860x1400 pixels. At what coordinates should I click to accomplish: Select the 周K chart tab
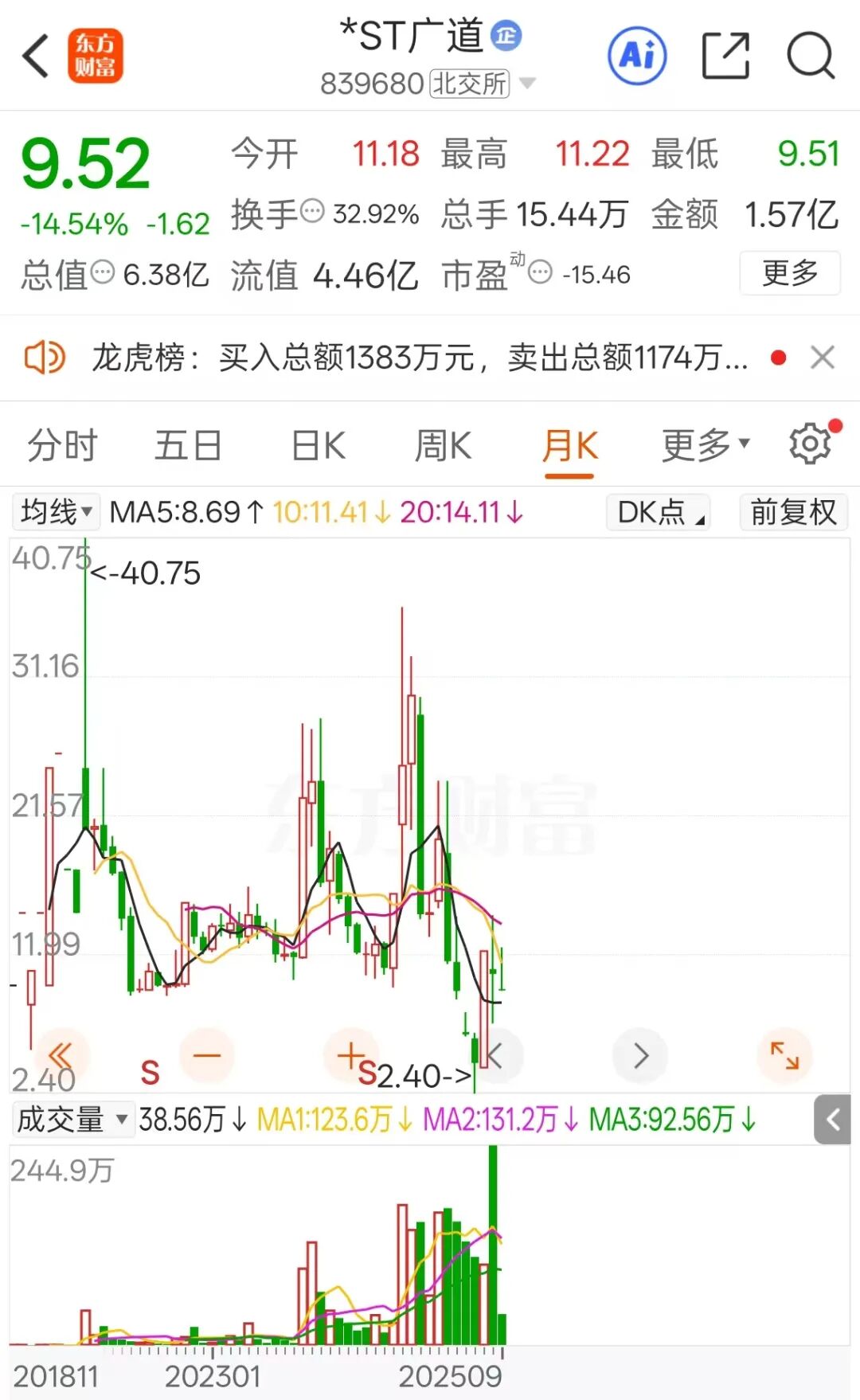[x=443, y=445]
